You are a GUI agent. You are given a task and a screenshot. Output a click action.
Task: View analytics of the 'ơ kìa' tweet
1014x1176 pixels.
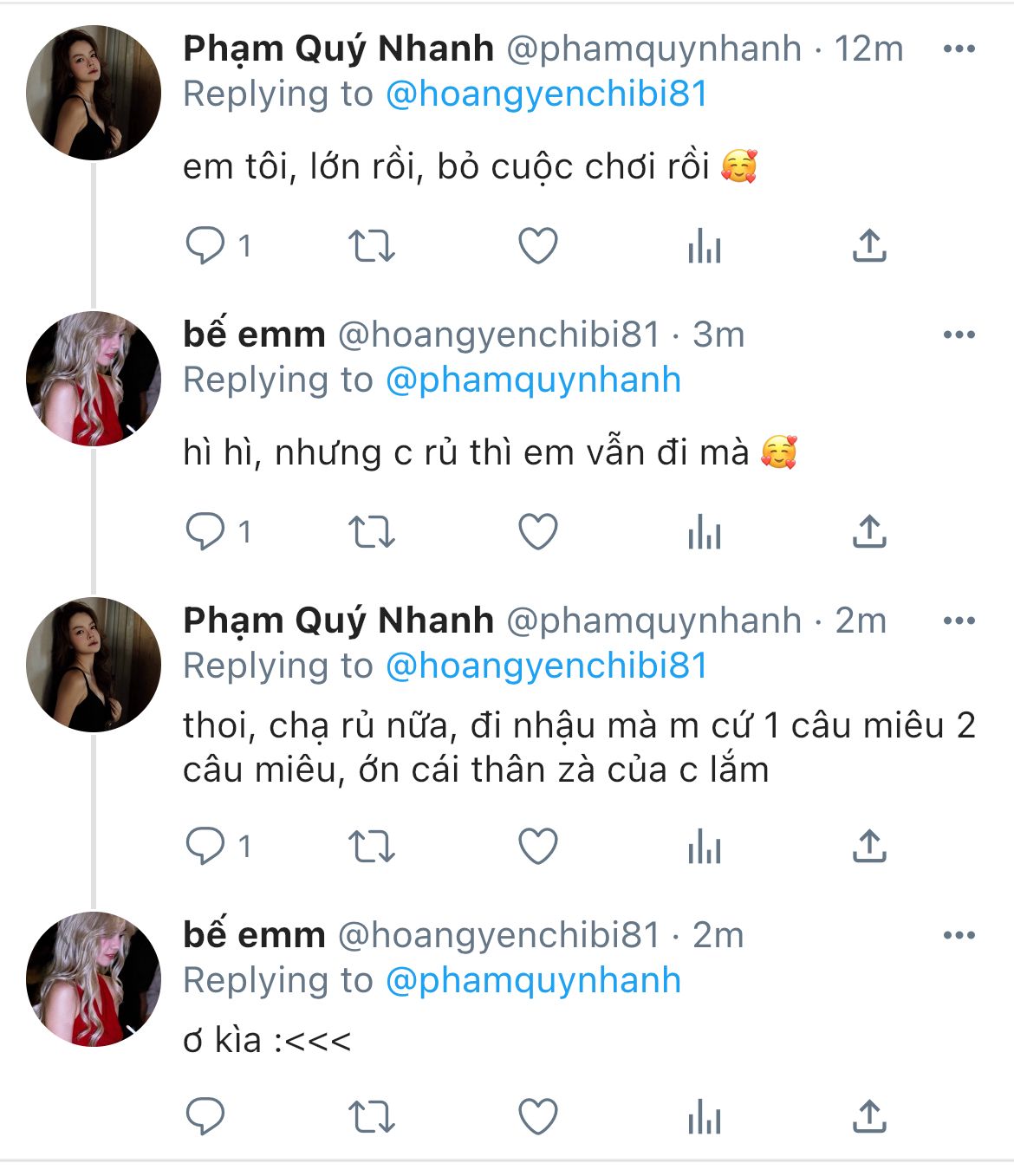(704, 1117)
